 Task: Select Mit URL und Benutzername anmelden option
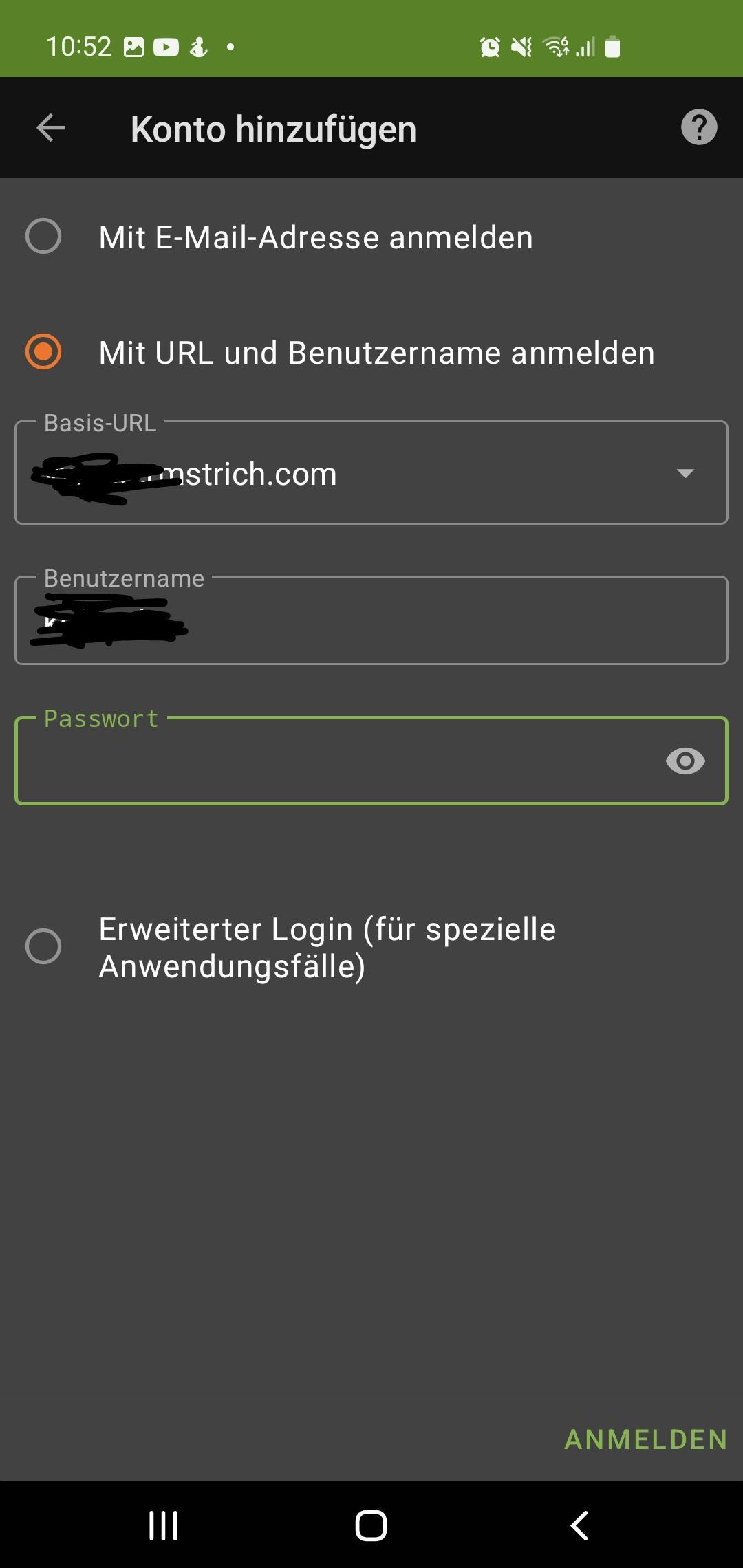(43, 352)
